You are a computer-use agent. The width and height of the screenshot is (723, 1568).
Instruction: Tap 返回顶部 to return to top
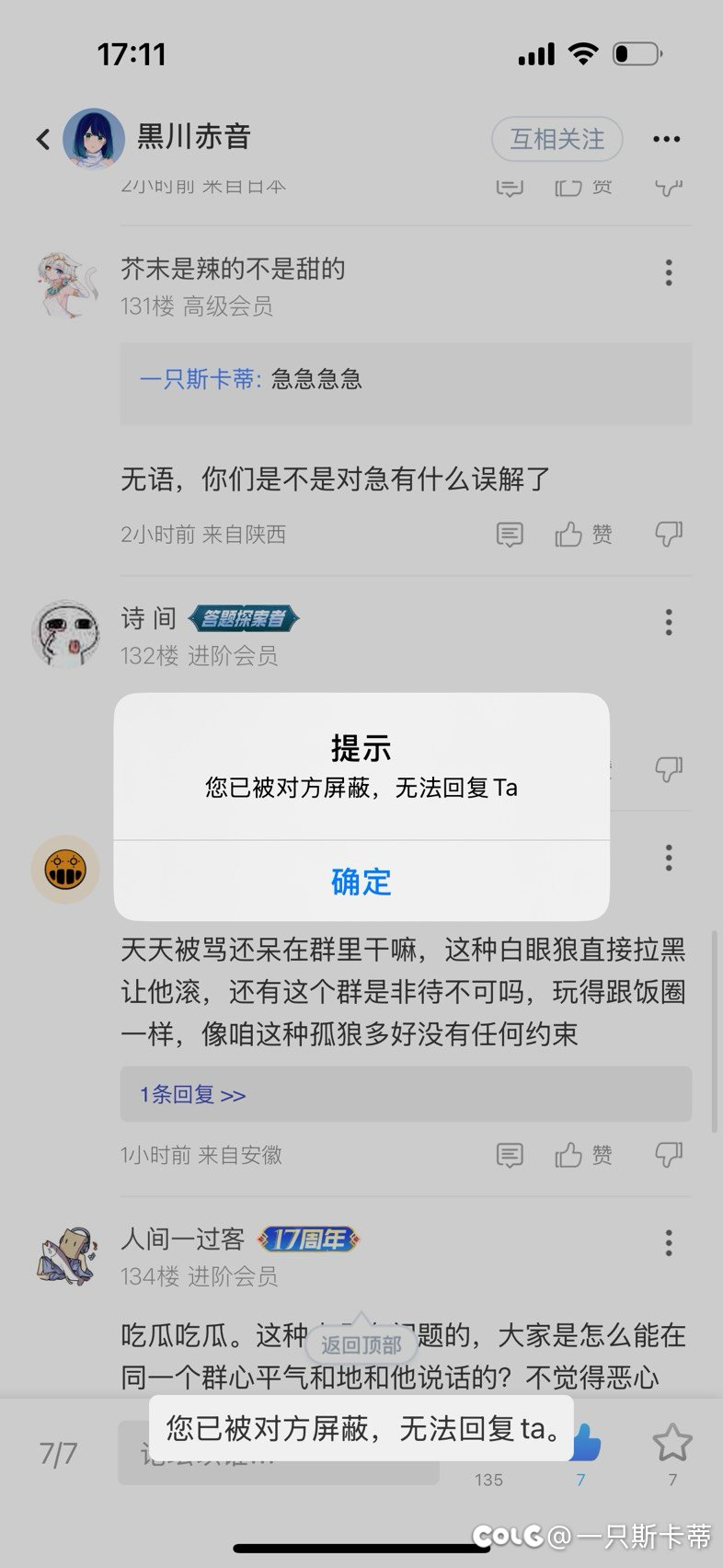(x=361, y=1344)
